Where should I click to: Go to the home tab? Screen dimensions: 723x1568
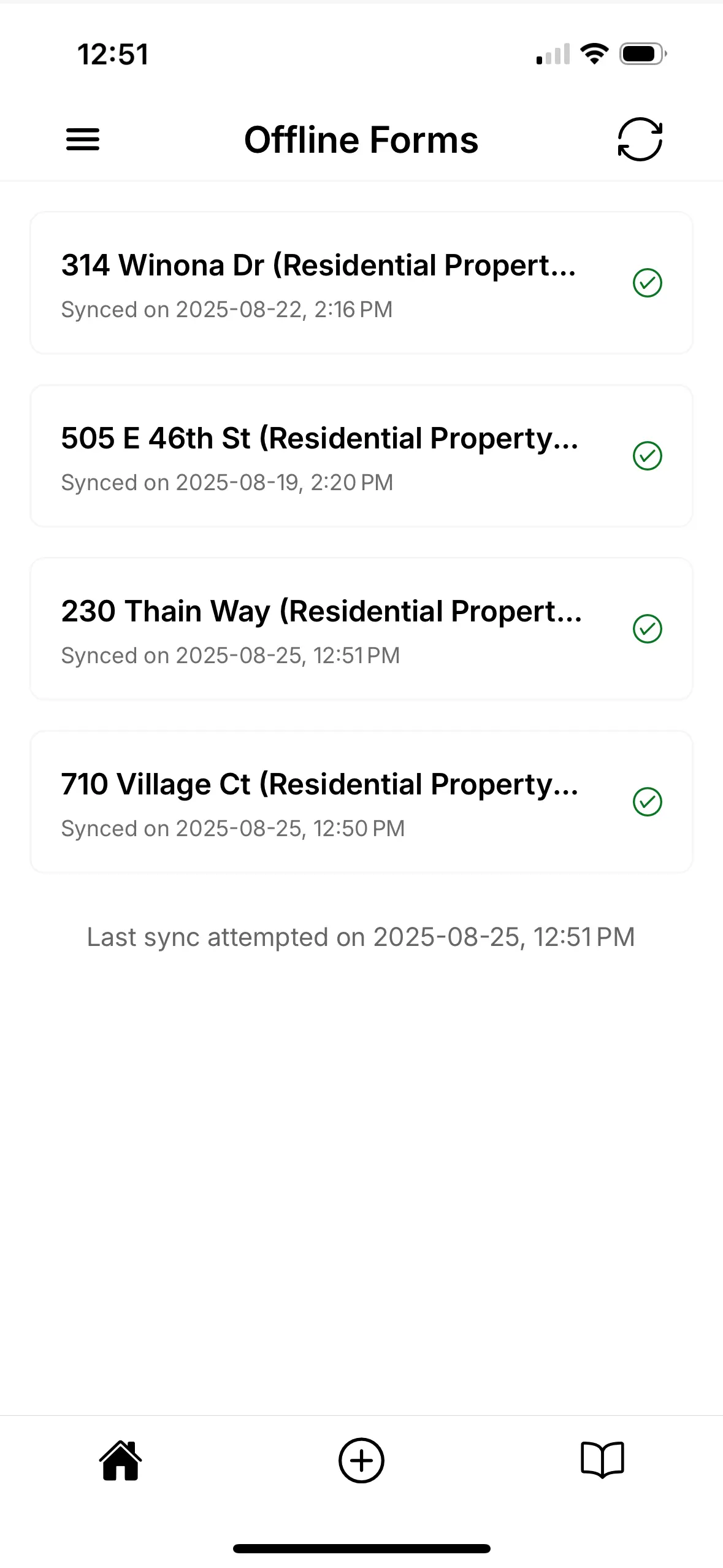pos(121,1460)
